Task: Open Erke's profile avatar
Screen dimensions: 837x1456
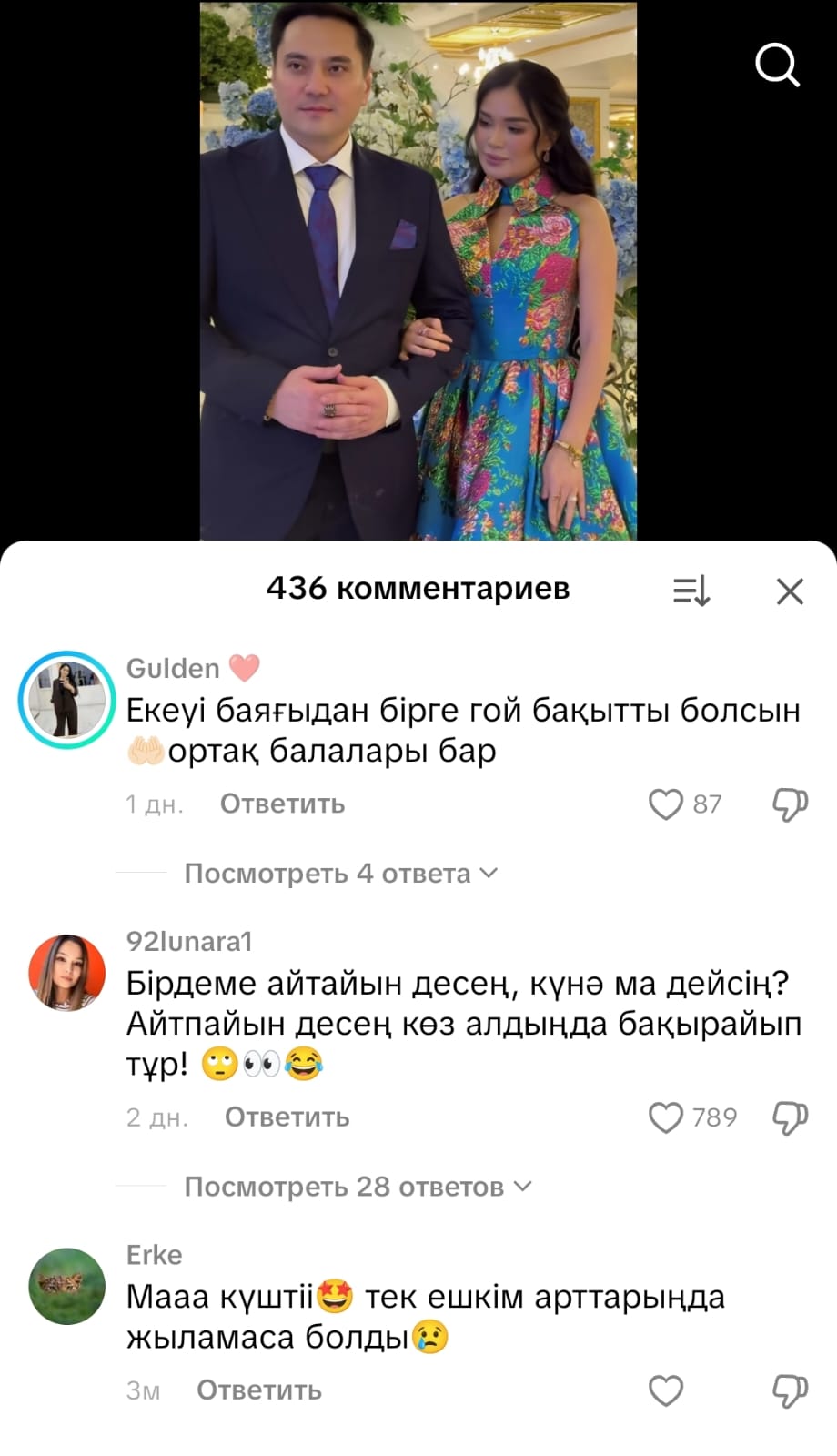Action: pyautogui.click(x=67, y=1285)
